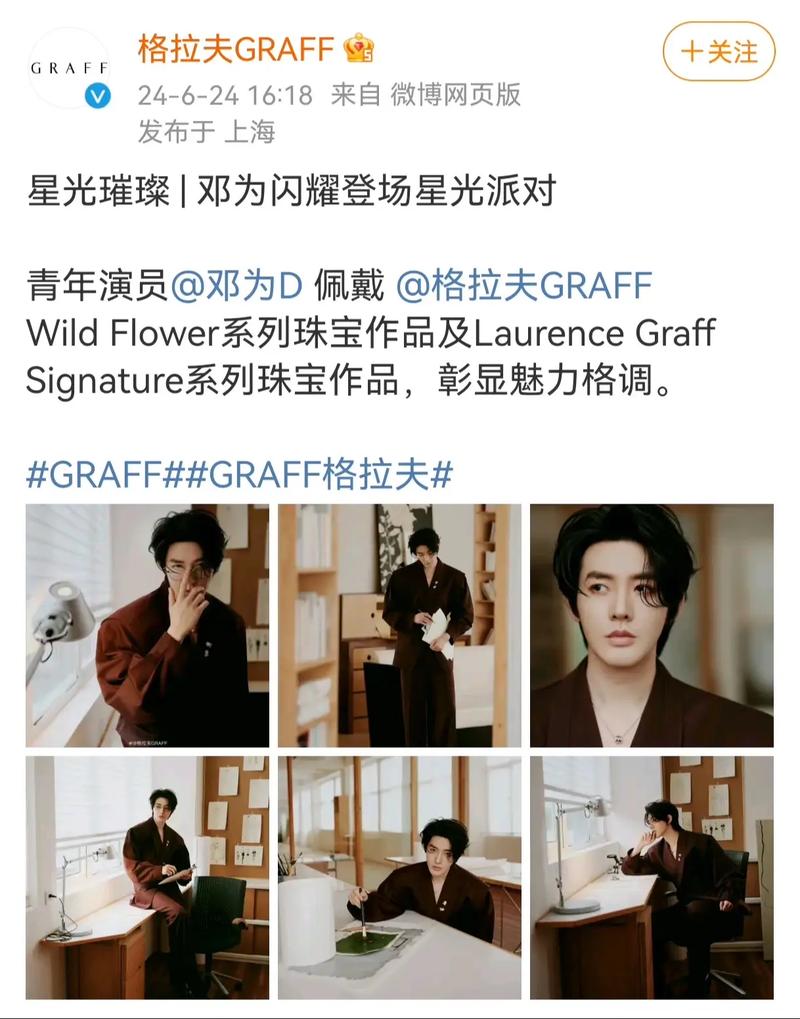View third photo close-up portrait
This screenshot has width=800, height=1019.
click(651, 625)
